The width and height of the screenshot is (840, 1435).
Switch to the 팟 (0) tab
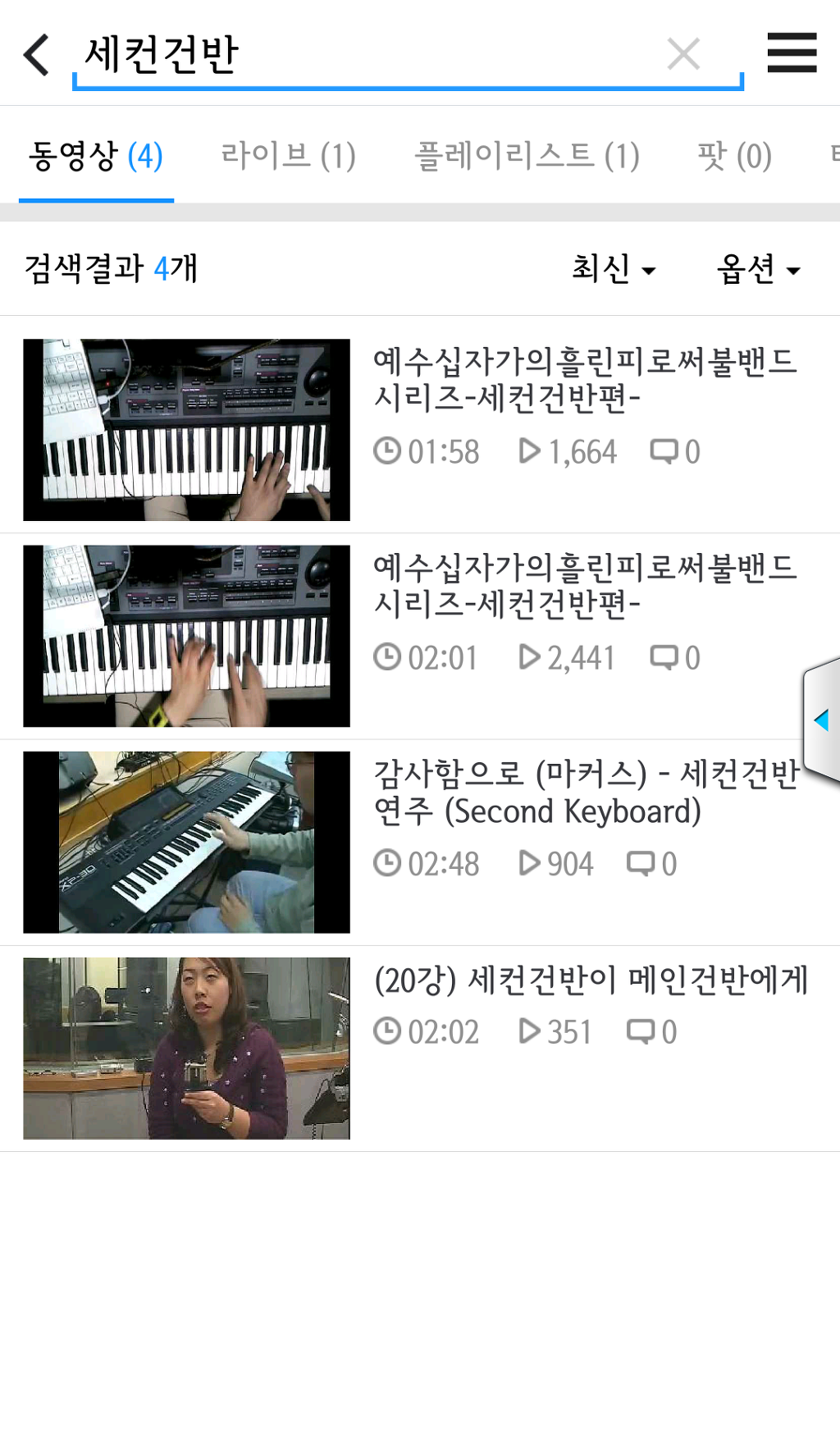pyautogui.click(x=733, y=156)
